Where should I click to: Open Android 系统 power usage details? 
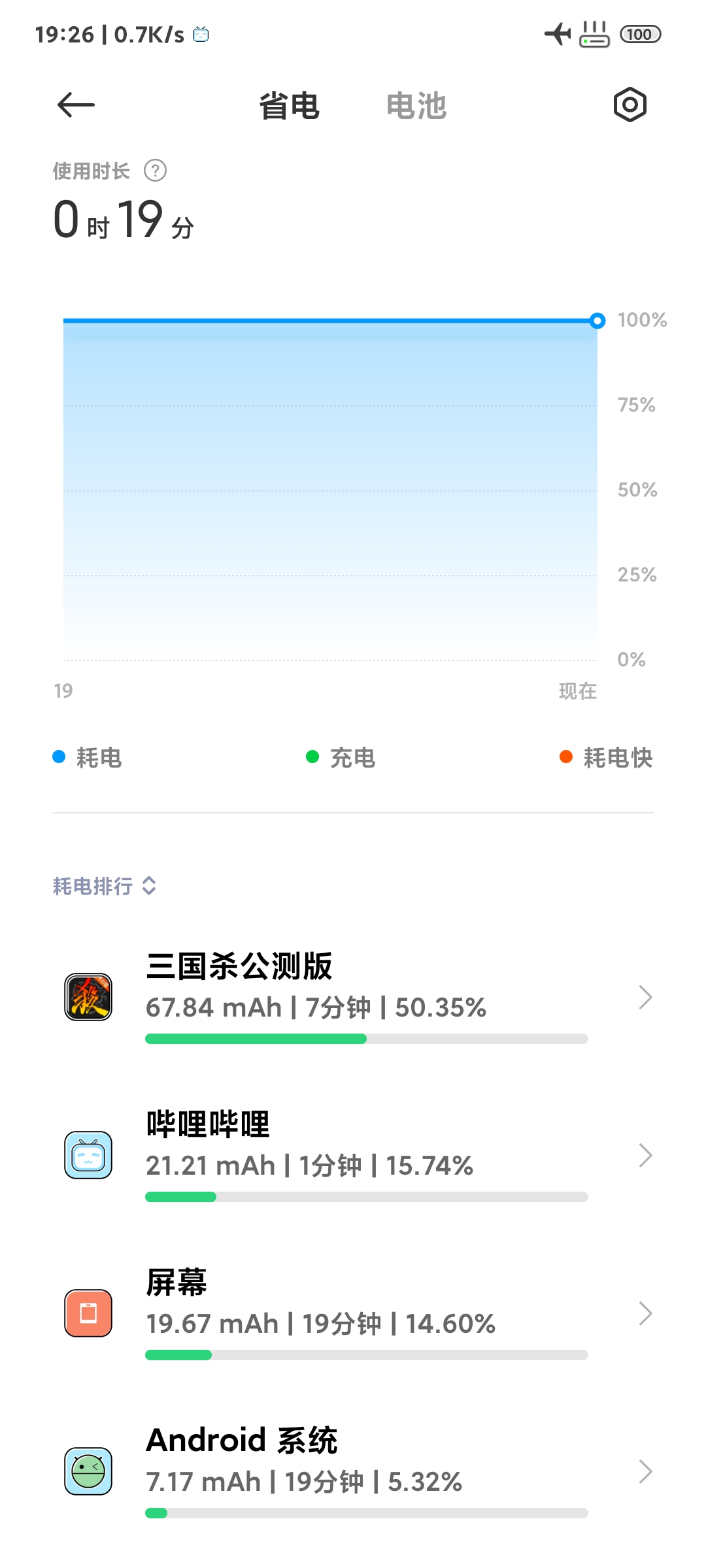tap(353, 1471)
